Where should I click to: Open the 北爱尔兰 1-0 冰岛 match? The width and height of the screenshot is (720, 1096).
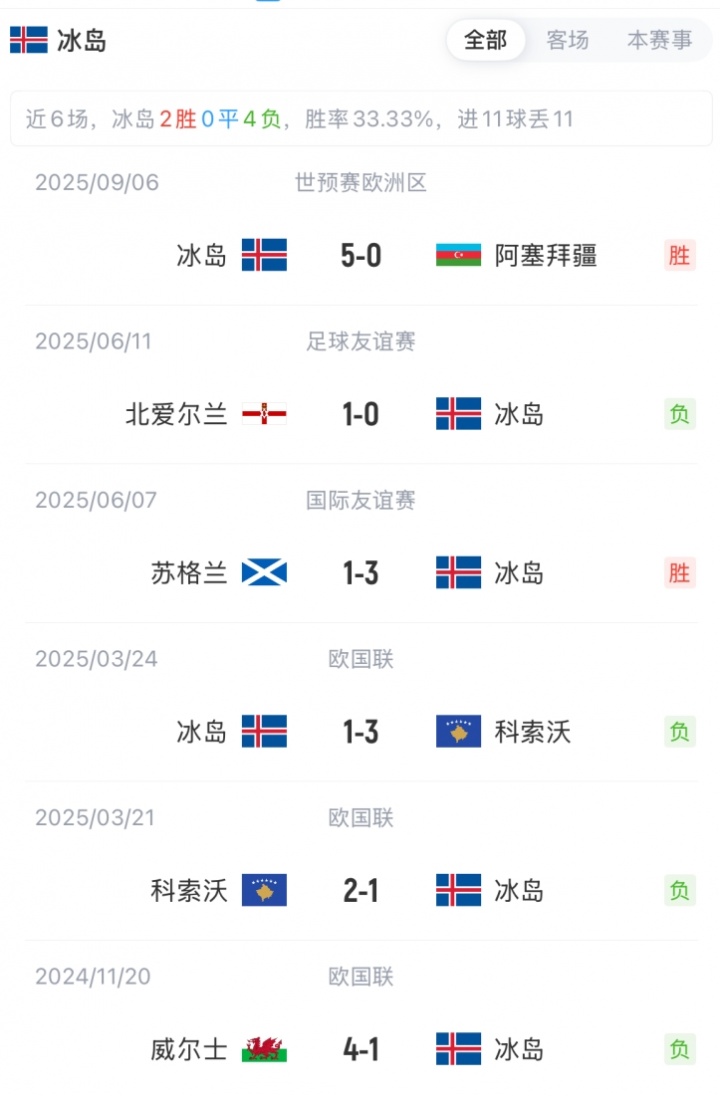[360, 414]
